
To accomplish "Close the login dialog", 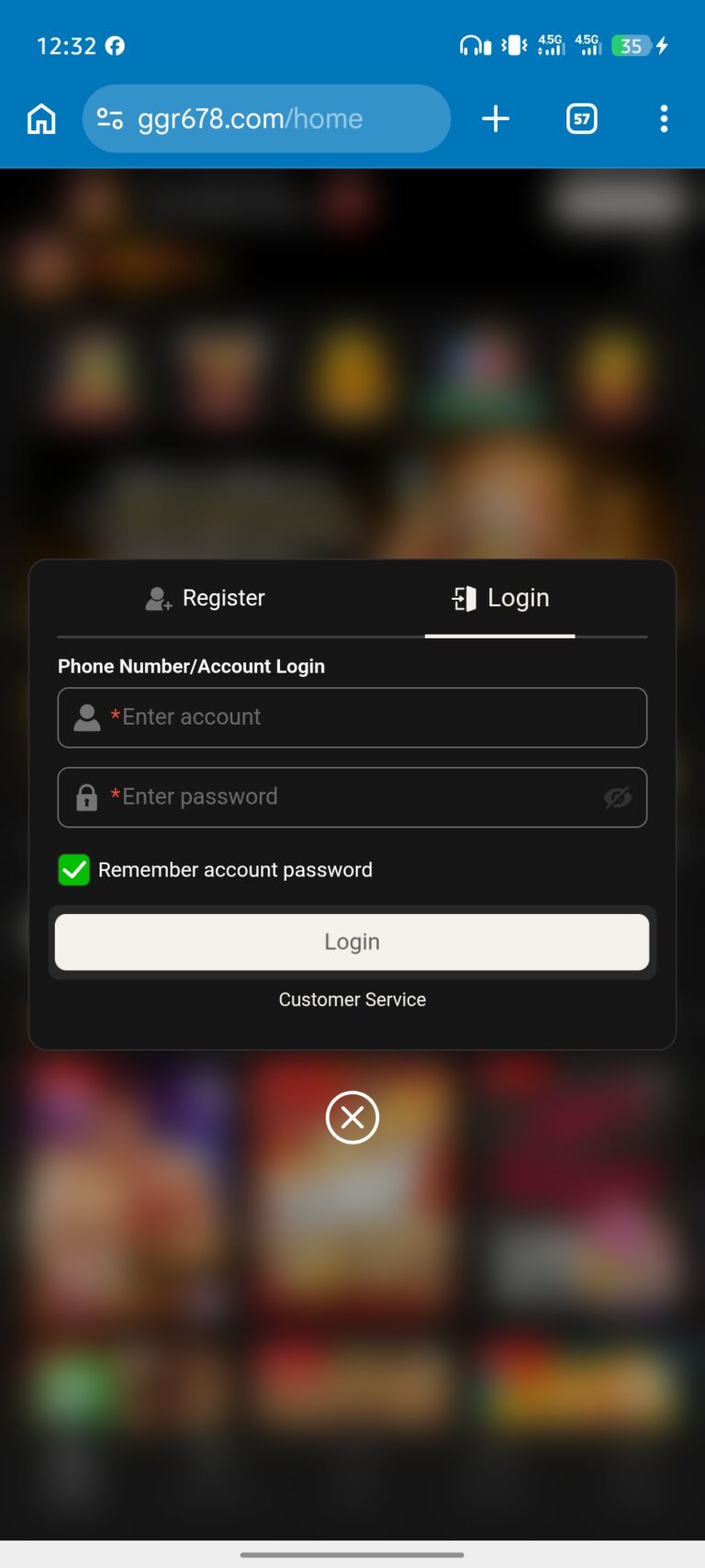I will 352,1118.
